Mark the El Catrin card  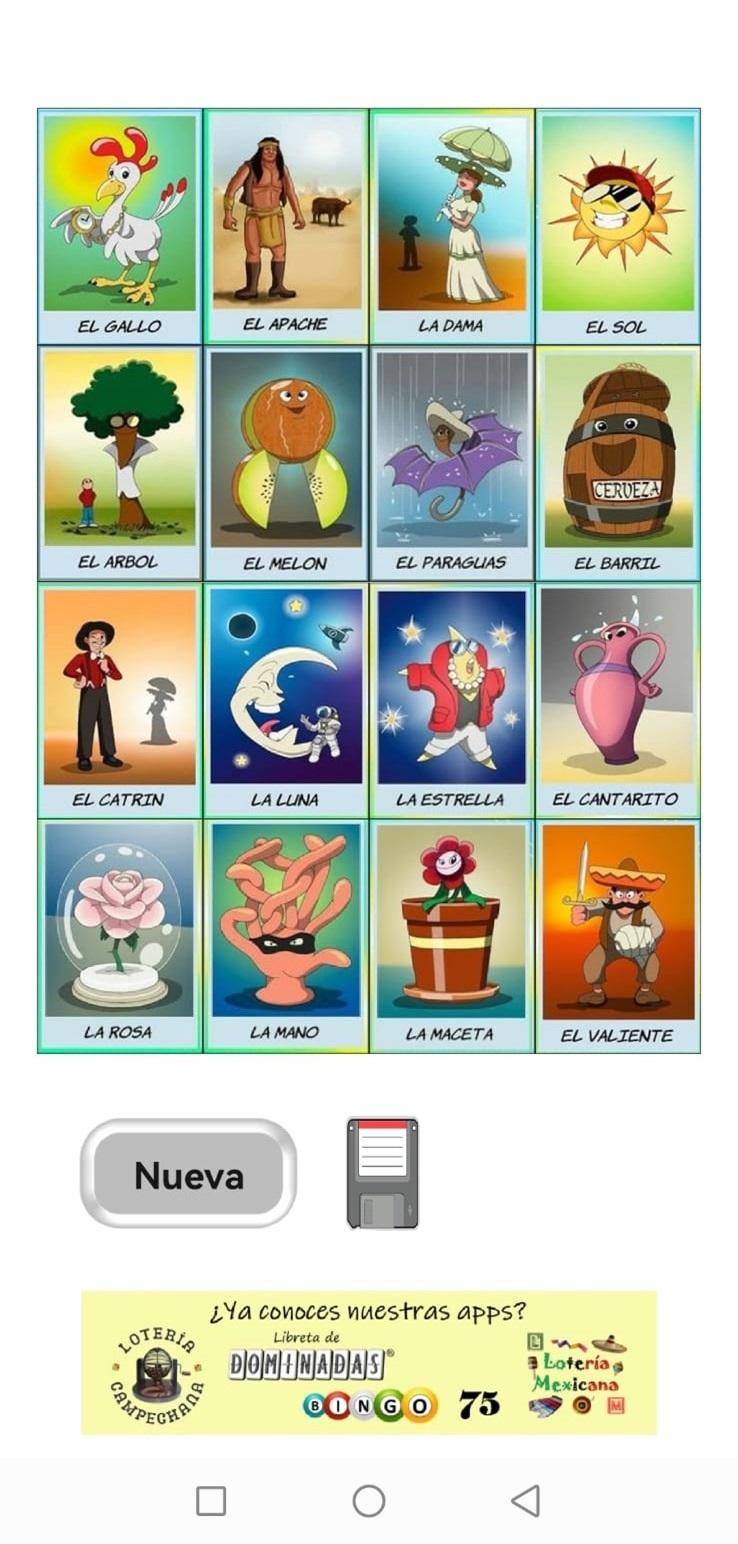[x=120, y=700]
